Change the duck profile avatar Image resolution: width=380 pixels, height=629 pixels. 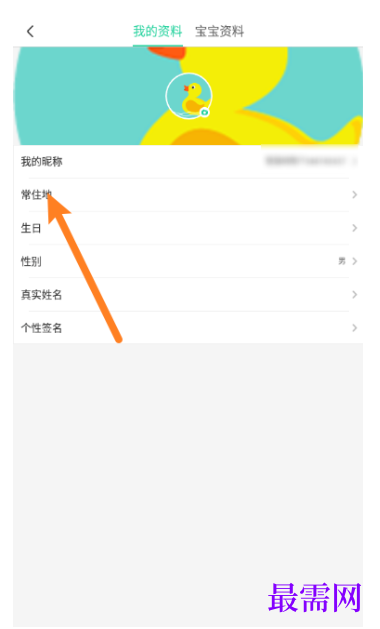click(189, 96)
